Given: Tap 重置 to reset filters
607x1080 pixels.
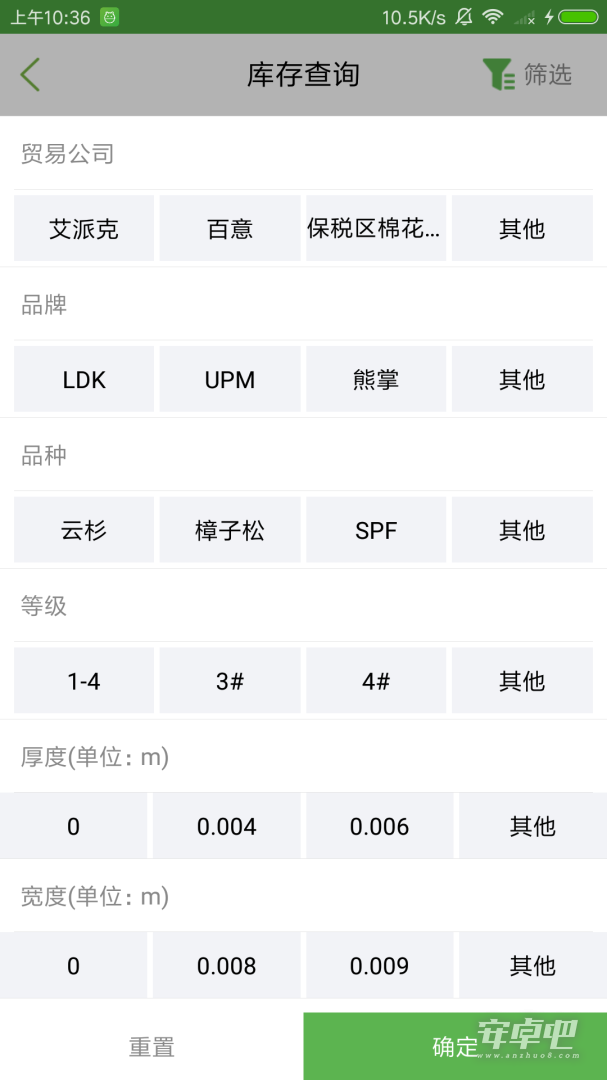Looking at the screenshot, I should tap(152, 1046).
